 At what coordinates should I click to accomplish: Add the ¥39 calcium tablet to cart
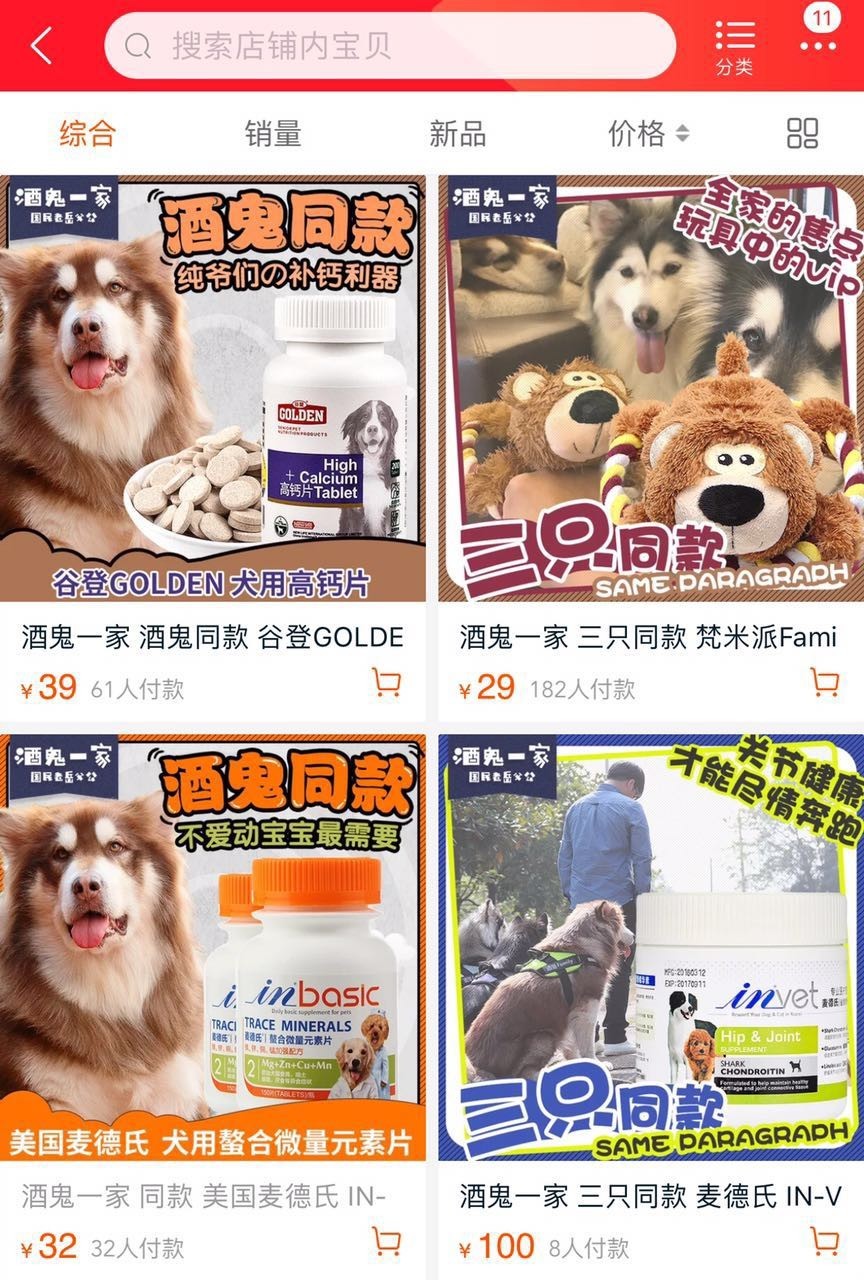386,684
